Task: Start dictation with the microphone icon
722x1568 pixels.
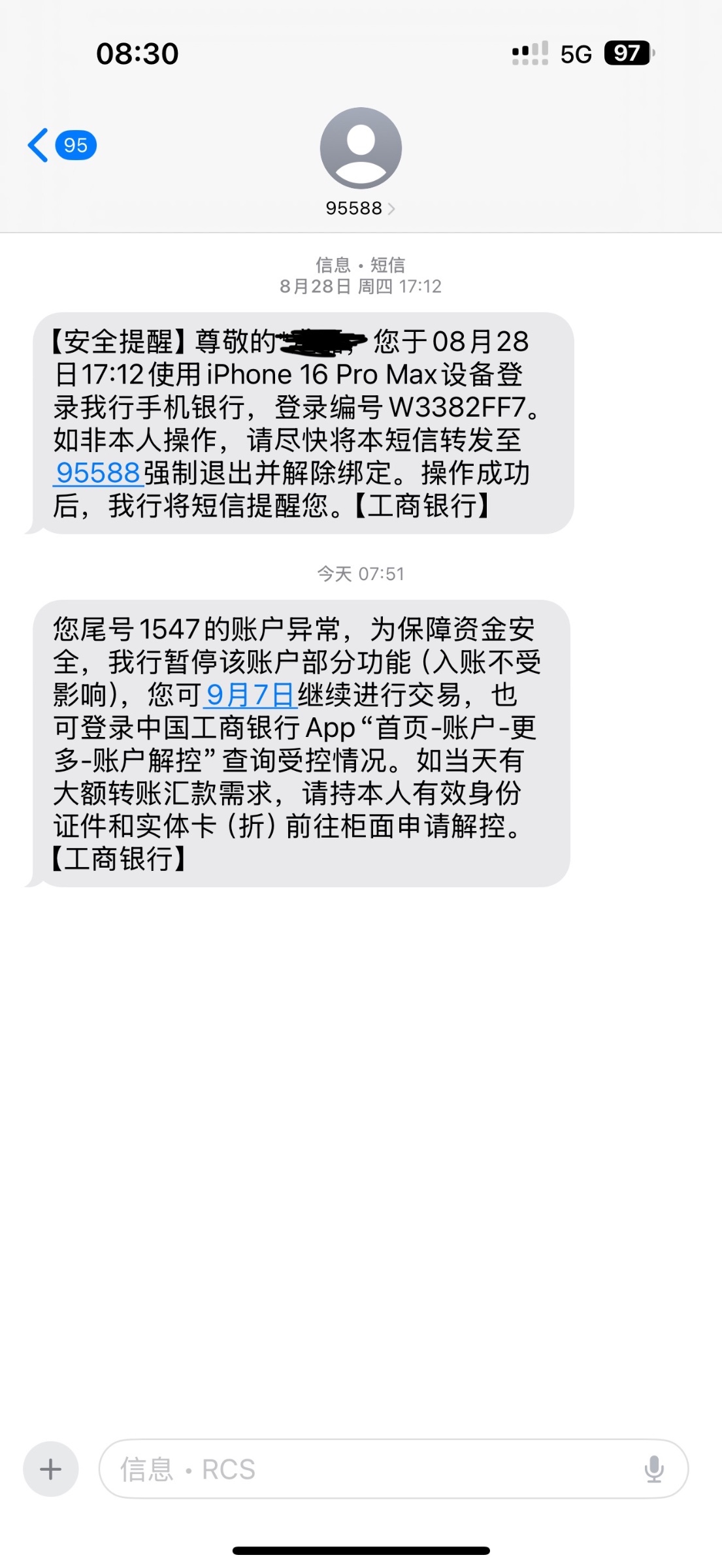Action: [653, 1469]
